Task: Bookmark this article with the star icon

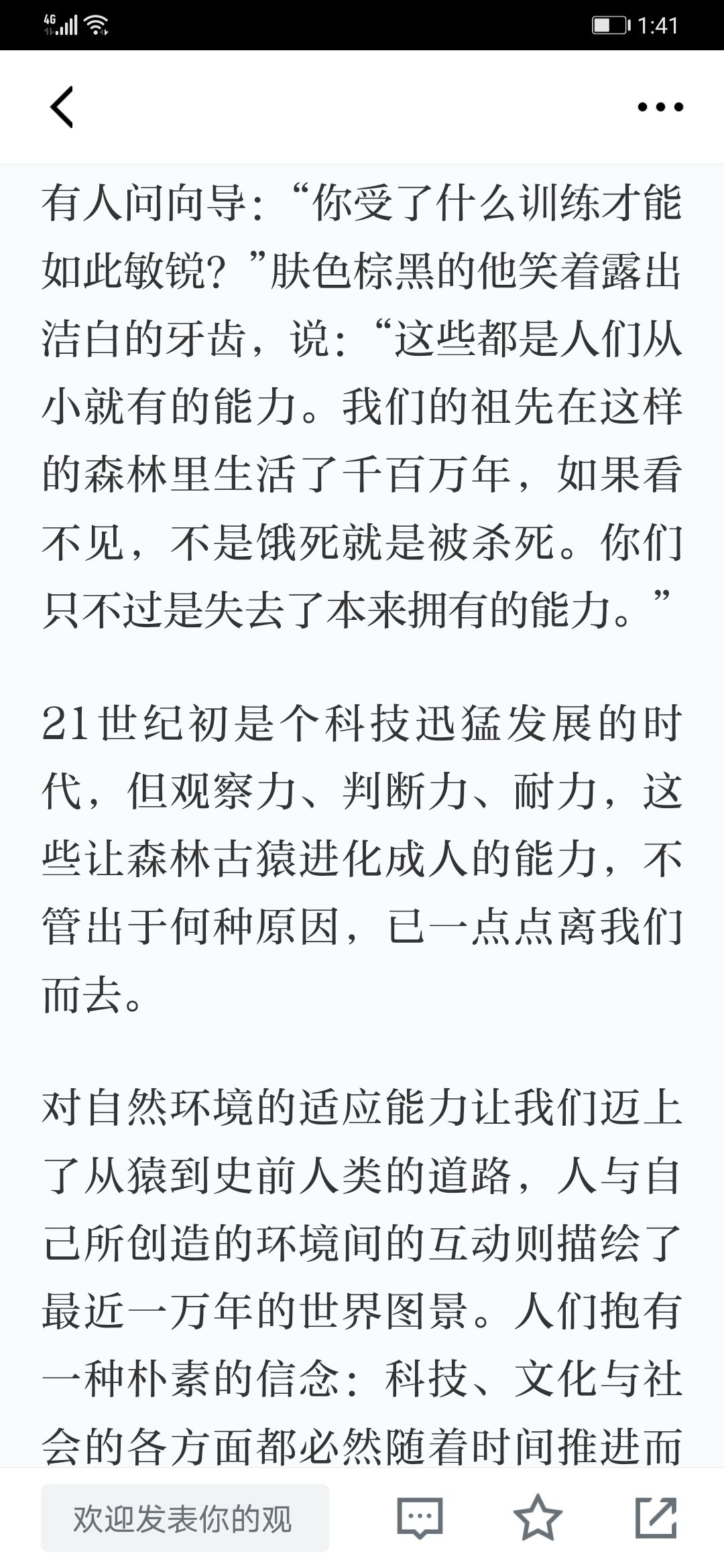Action: coord(538,1517)
